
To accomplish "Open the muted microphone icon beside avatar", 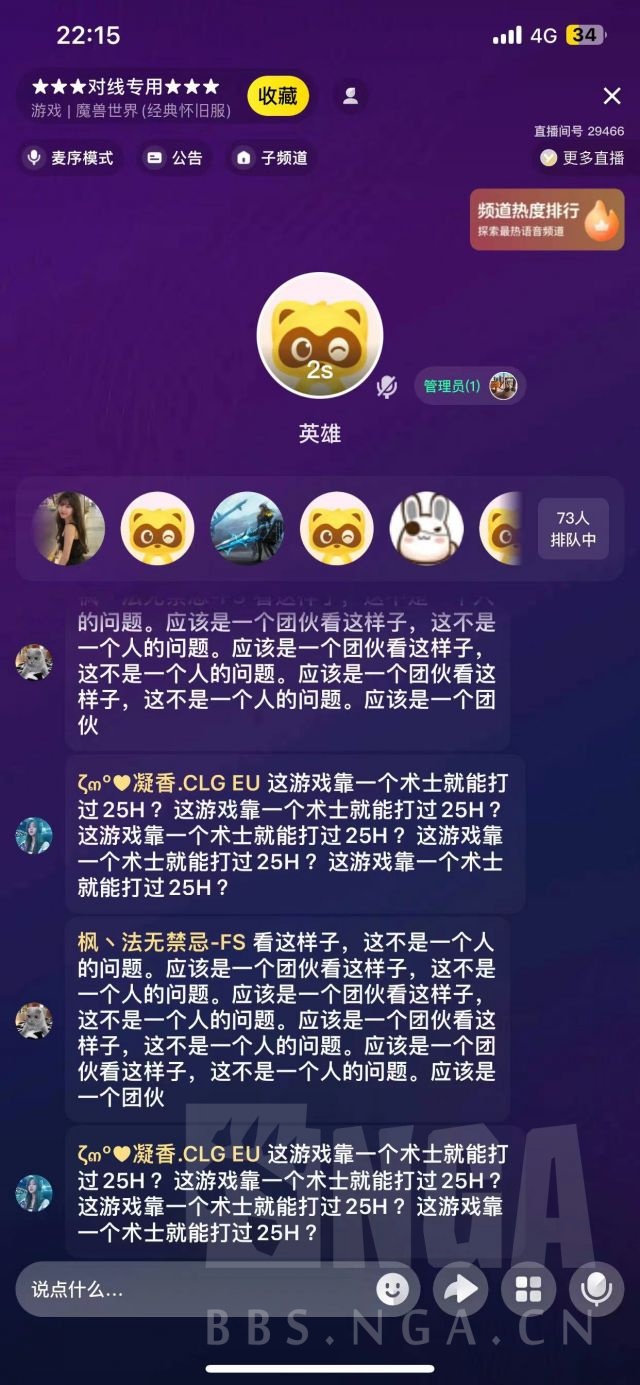I will pyautogui.click(x=387, y=386).
